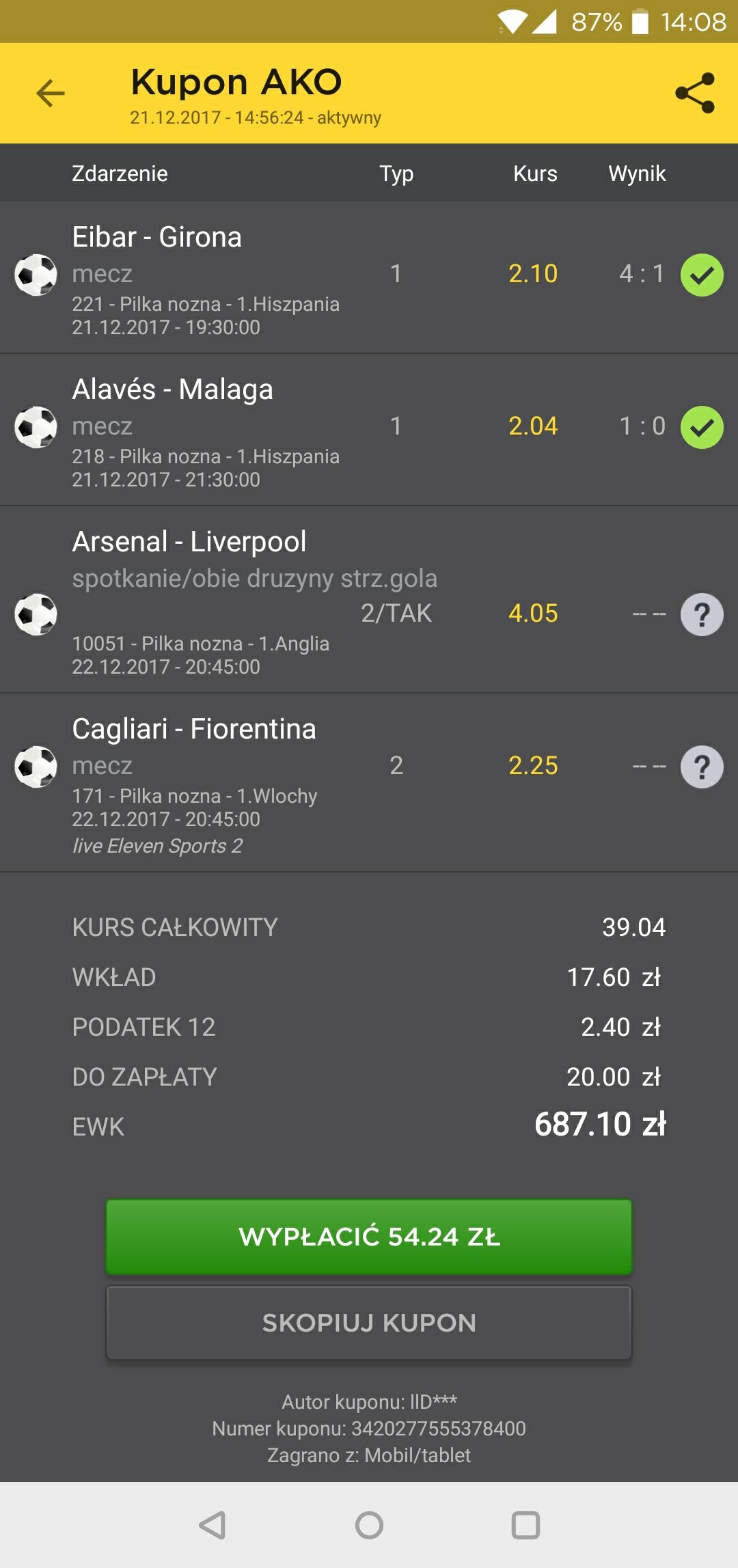Share this betting coupon
Viewport: 738px width, 1568px height.
coord(694,94)
